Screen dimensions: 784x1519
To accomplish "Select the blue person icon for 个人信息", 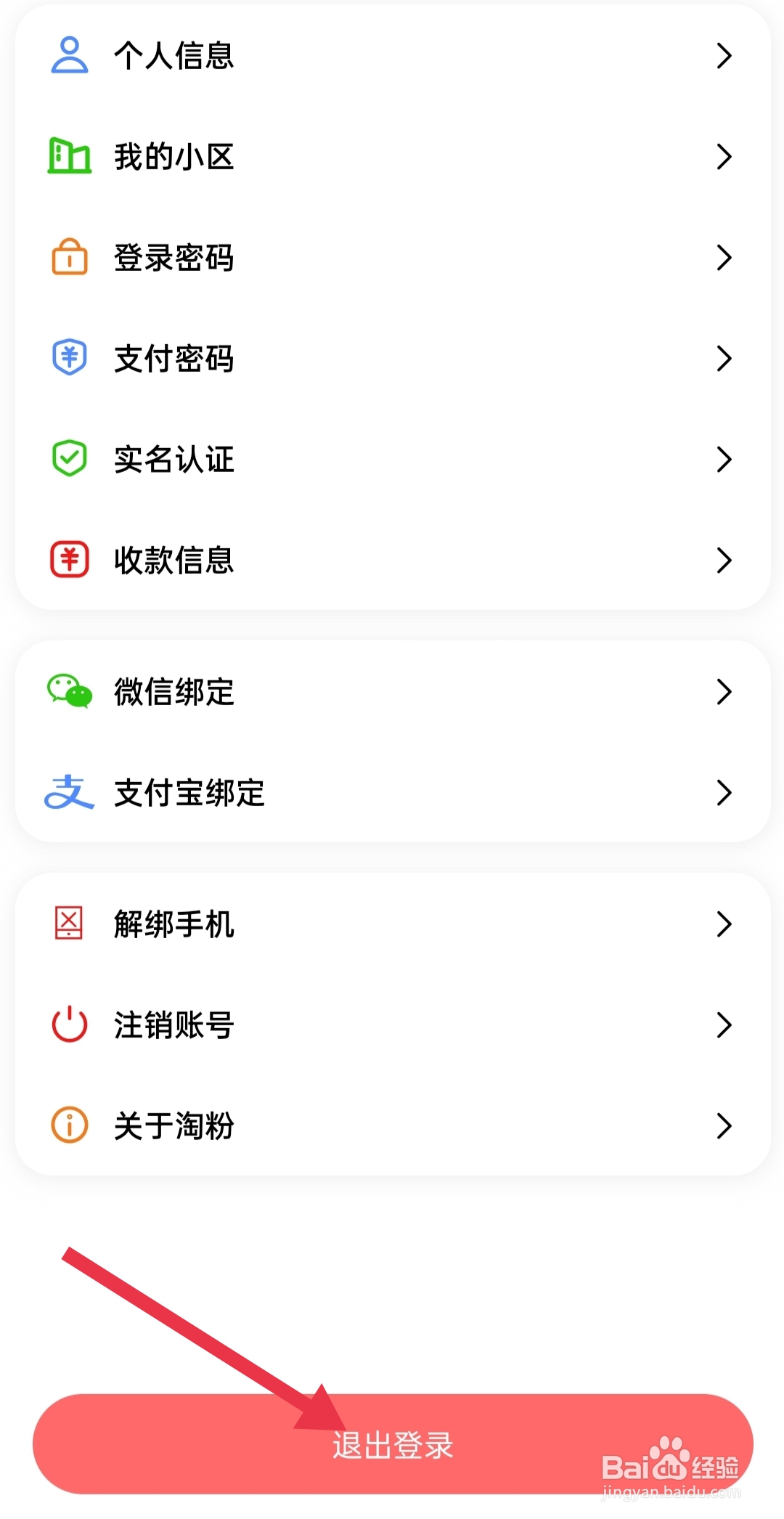I will pyautogui.click(x=68, y=55).
